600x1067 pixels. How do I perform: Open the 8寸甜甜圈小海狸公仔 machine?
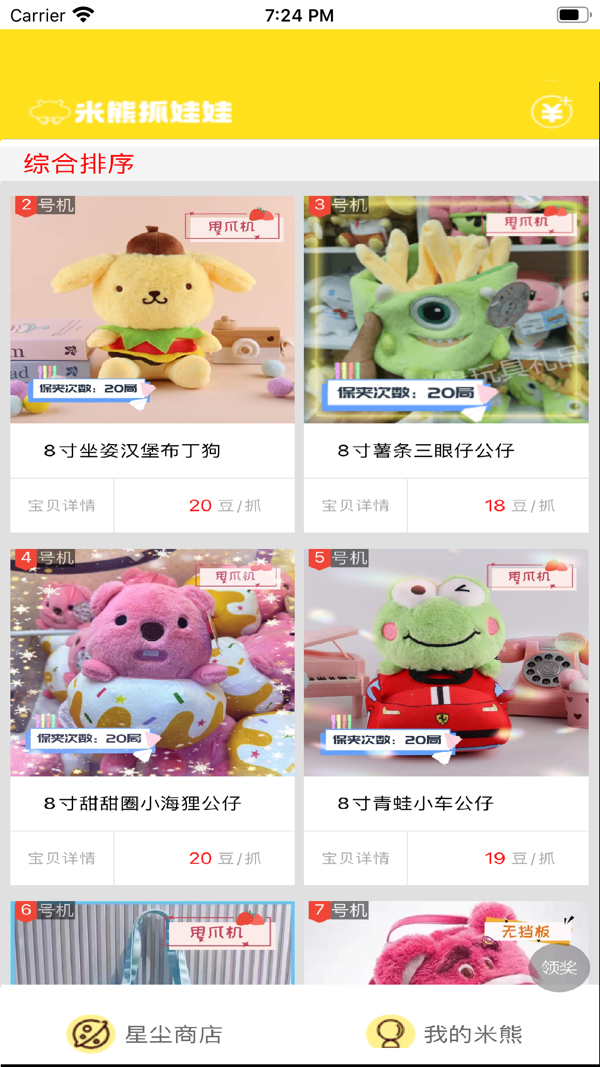coord(152,662)
